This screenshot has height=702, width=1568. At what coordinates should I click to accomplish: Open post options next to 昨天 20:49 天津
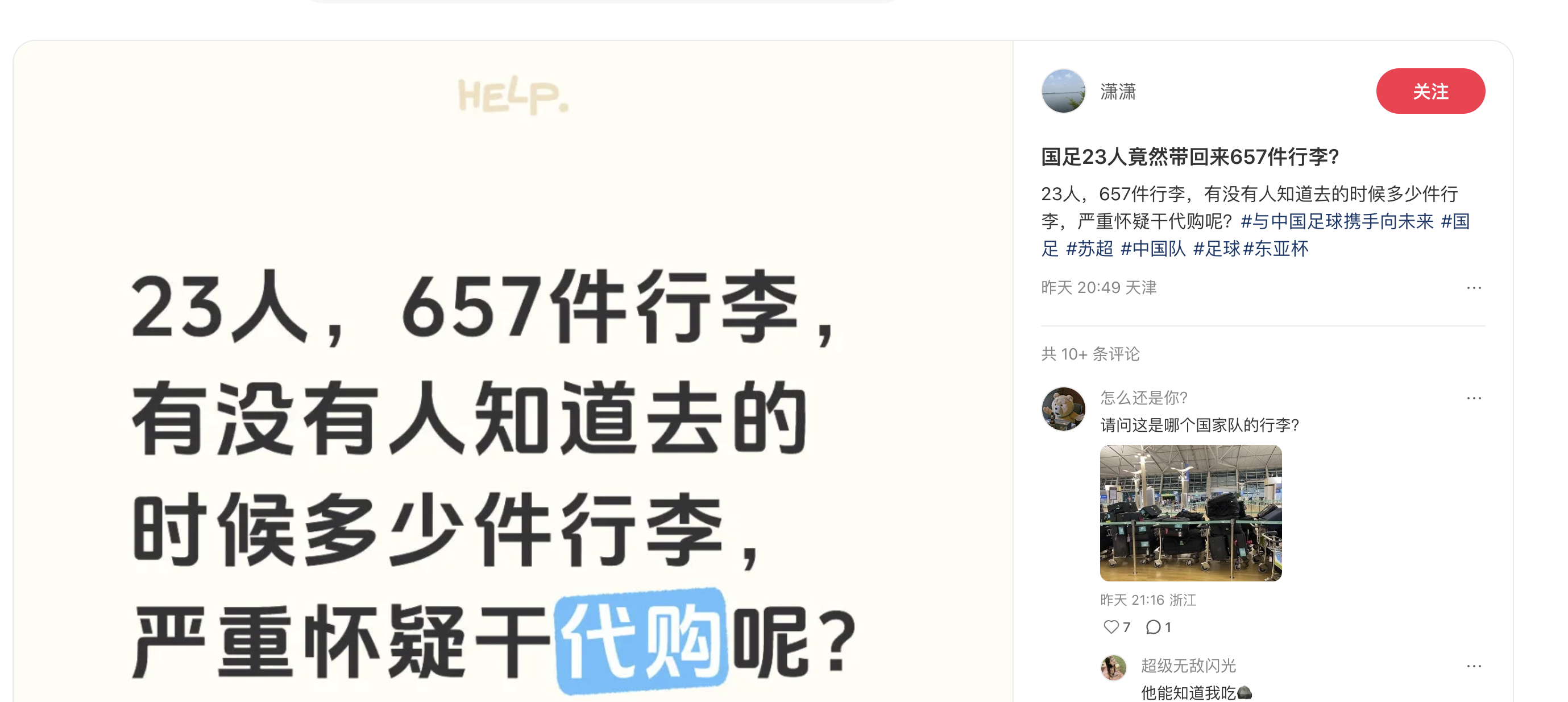(x=1473, y=288)
